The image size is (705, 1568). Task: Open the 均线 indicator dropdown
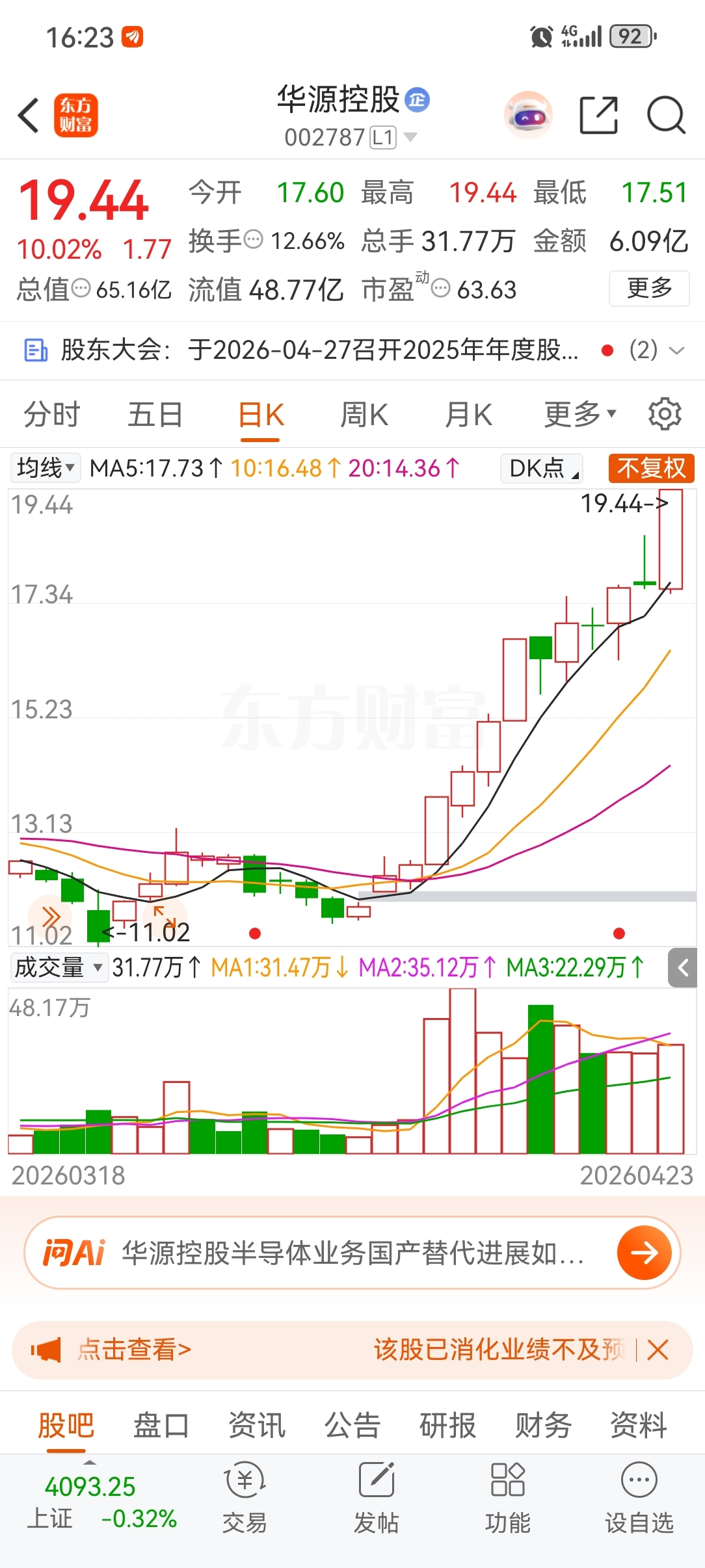pos(46,468)
